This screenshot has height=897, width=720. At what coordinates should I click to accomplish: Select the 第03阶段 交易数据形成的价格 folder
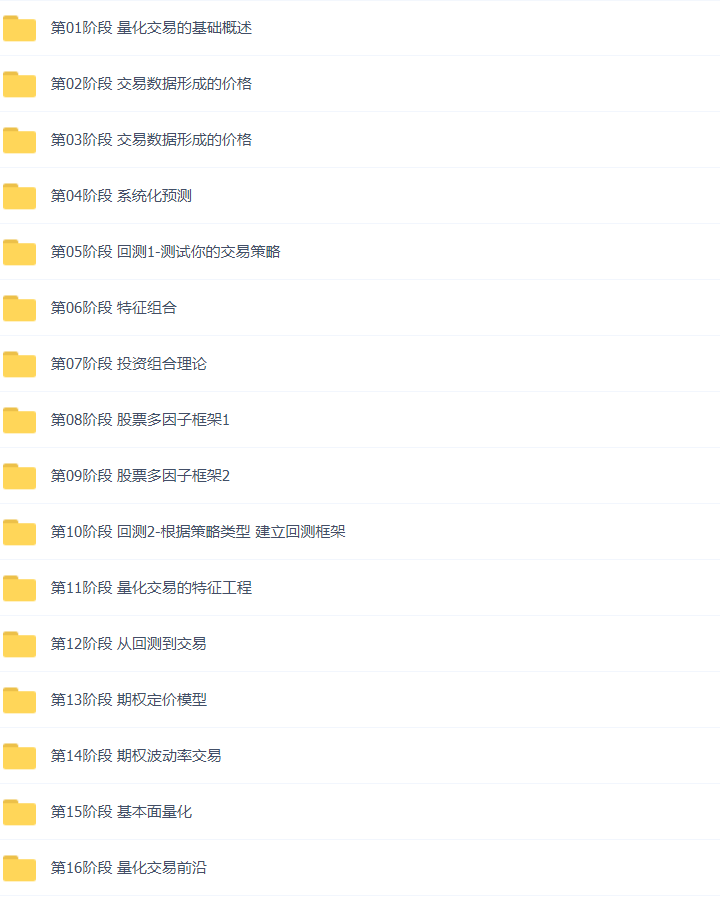pyautogui.click(x=151, y=140)
